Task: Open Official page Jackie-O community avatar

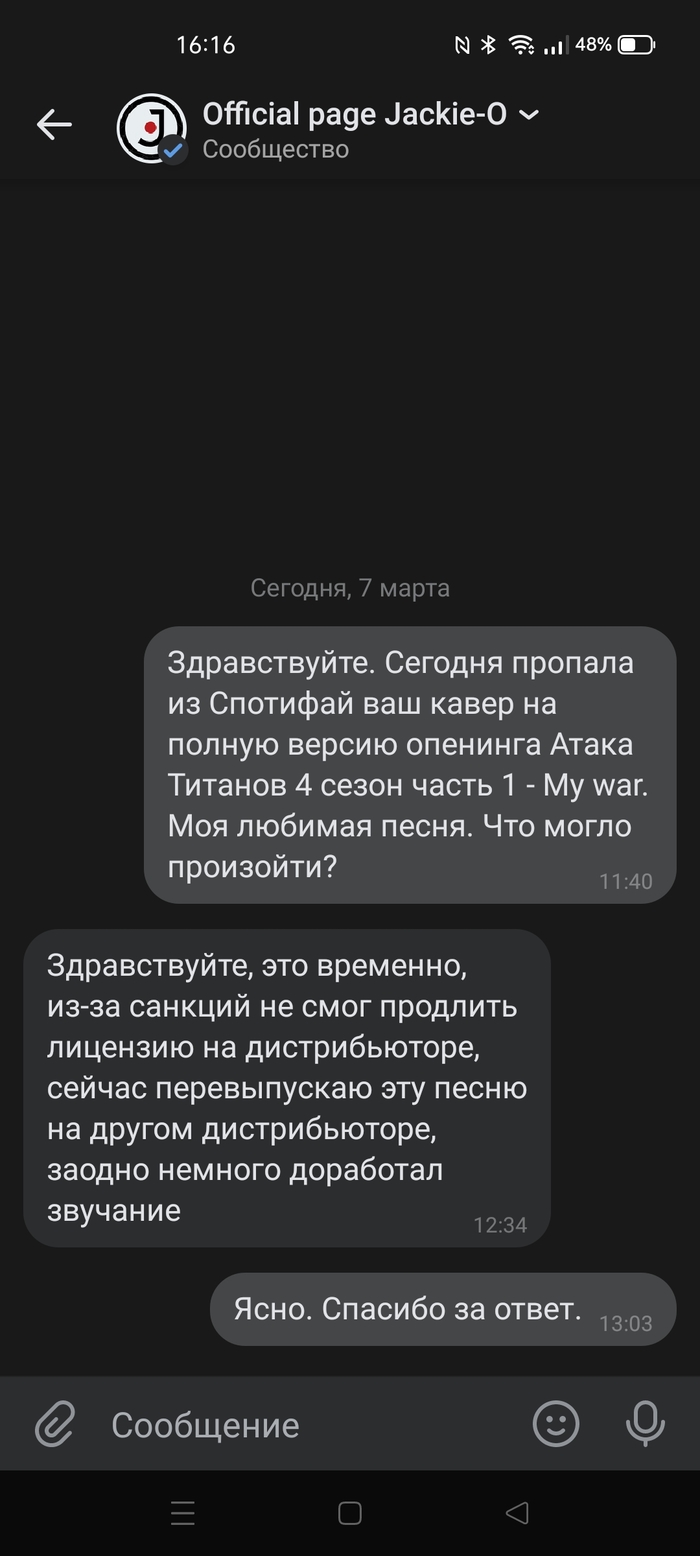Action: click(x=151, y=128)
